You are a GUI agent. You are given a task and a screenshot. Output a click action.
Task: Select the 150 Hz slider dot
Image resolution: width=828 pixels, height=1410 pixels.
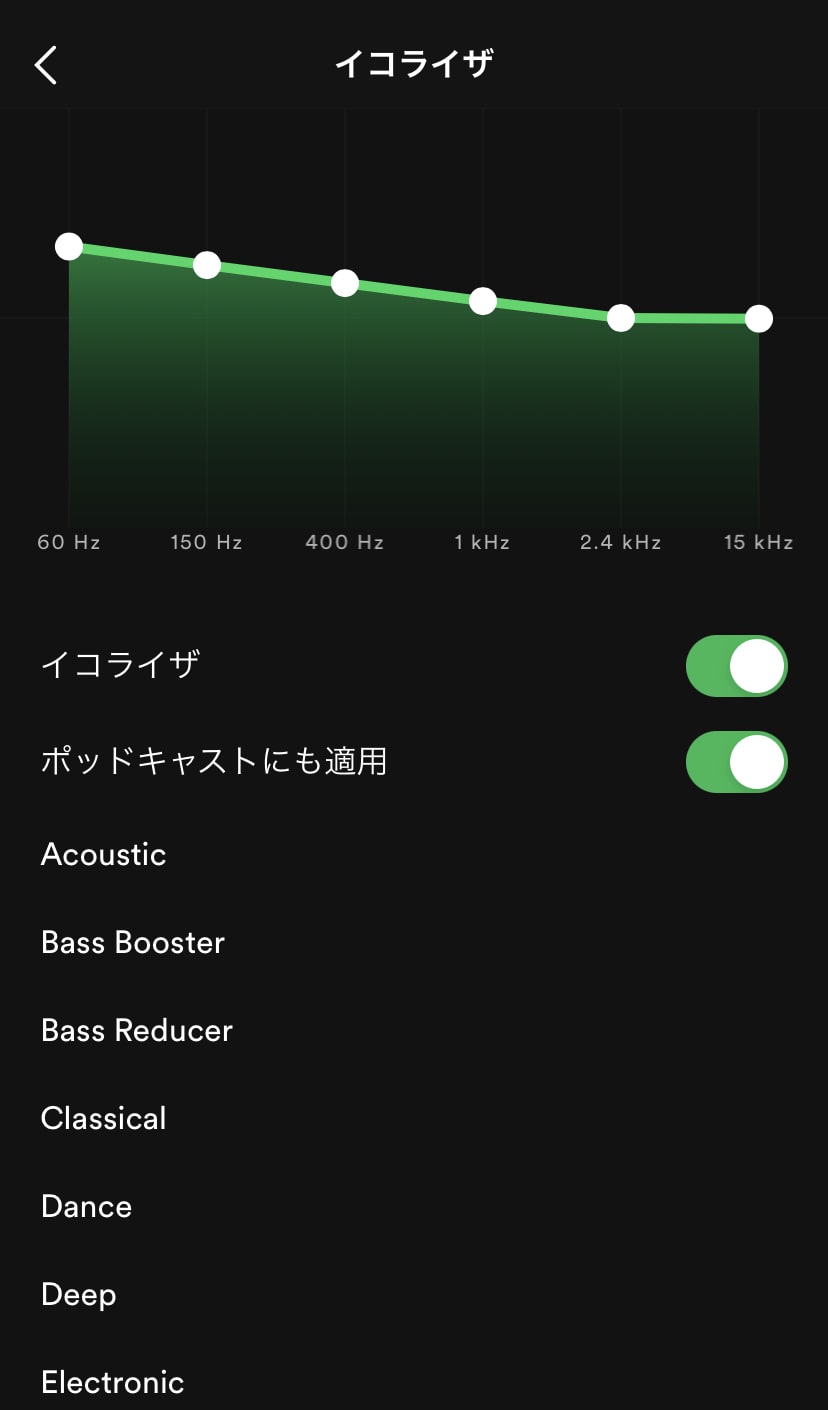(206, 265)
